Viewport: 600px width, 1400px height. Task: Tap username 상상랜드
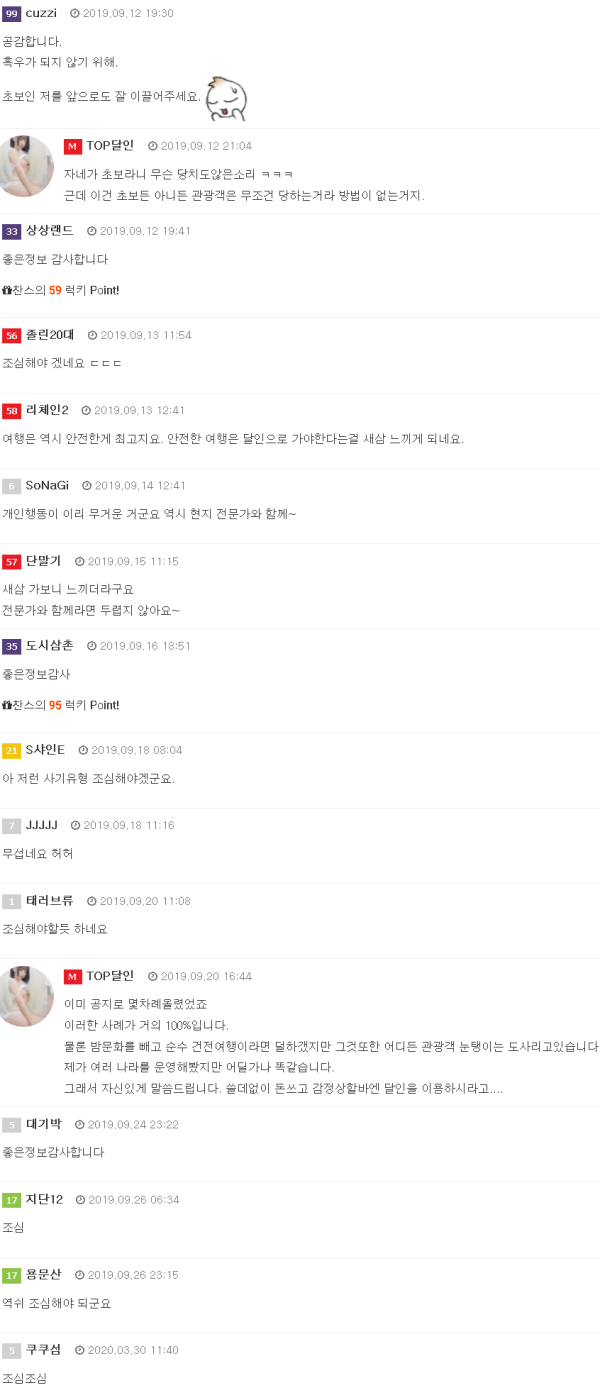pos(49,231)
